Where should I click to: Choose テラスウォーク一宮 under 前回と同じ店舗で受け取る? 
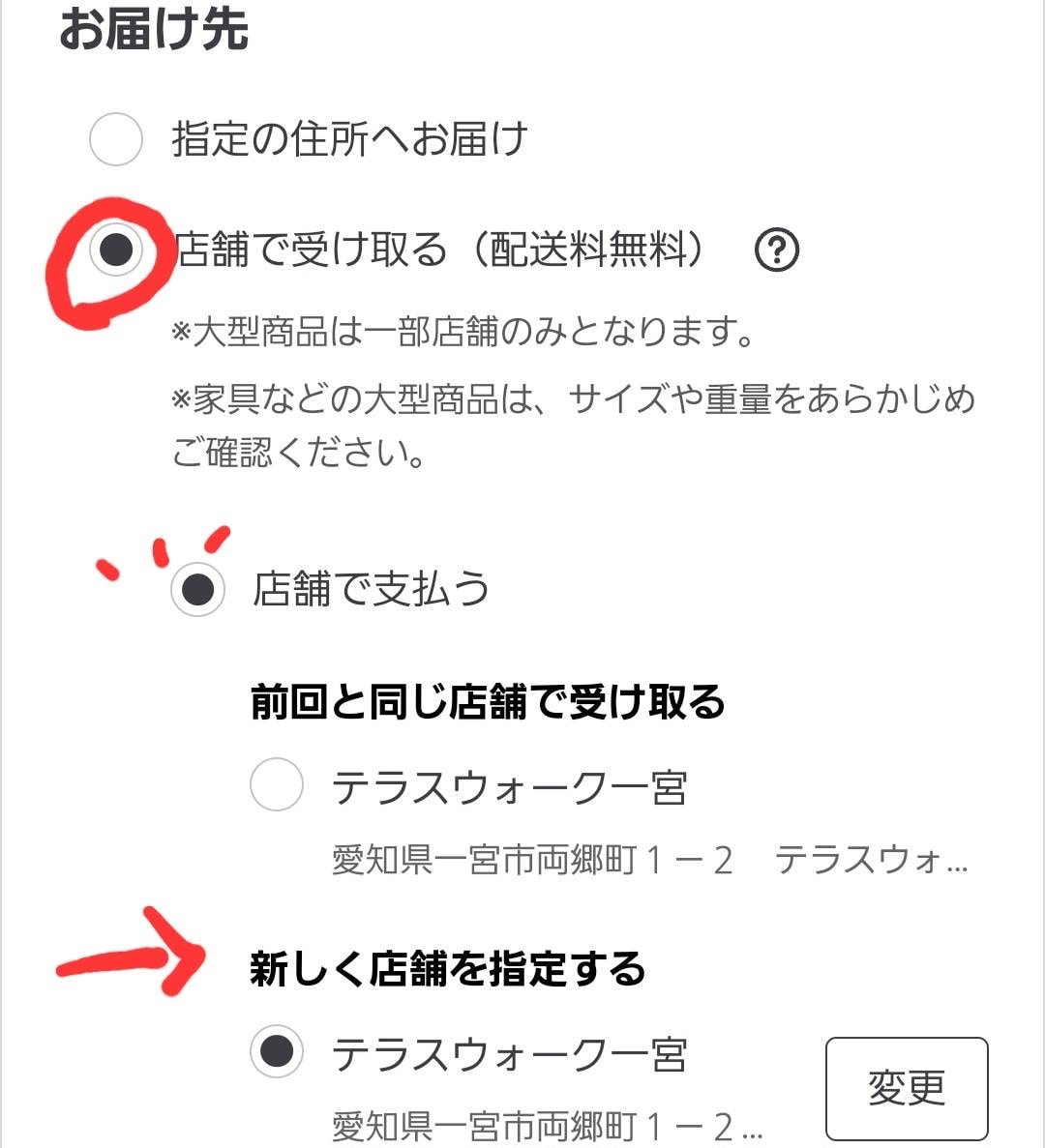(277, 784)
